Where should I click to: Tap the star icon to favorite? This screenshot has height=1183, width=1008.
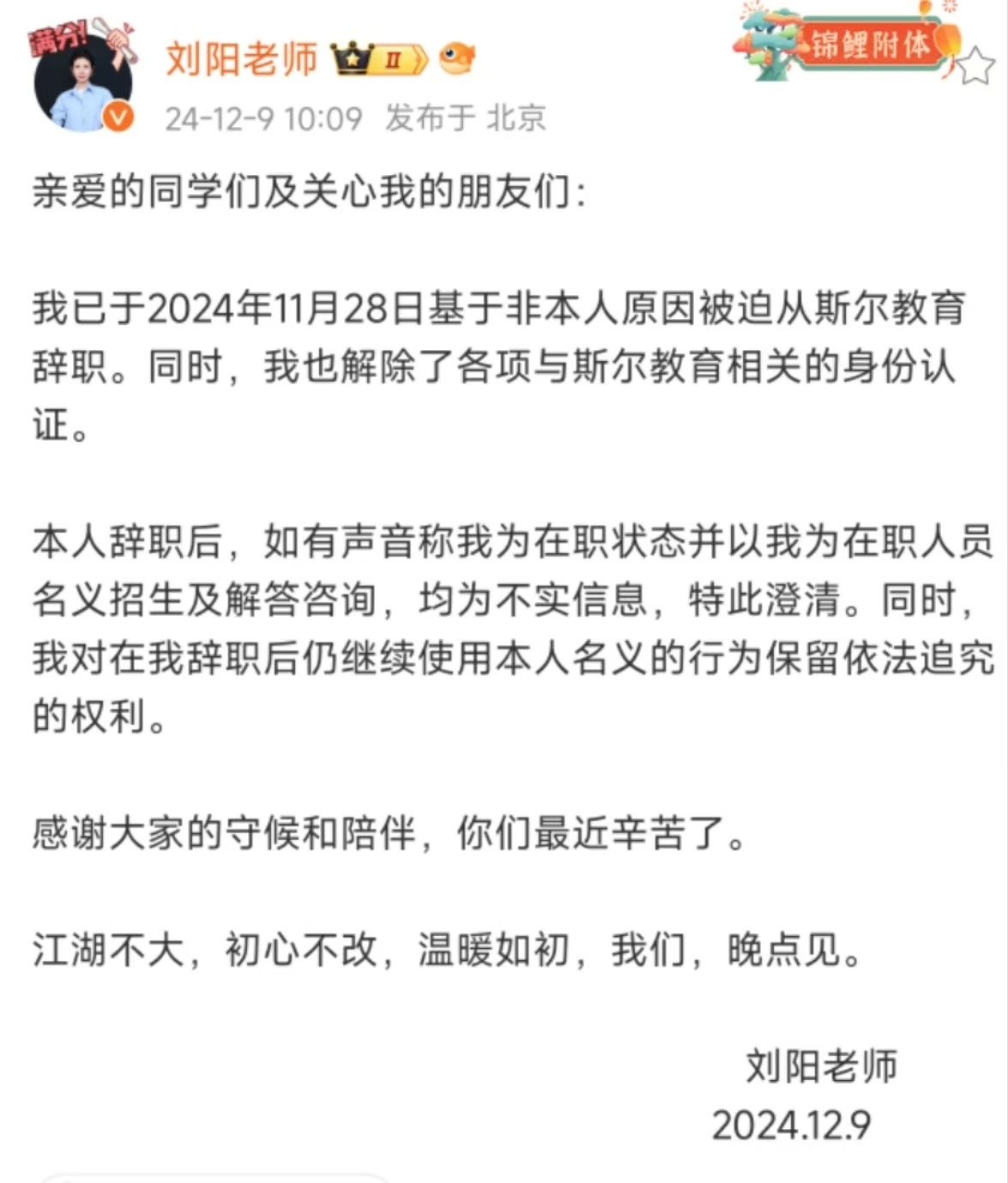coord(975,66)
